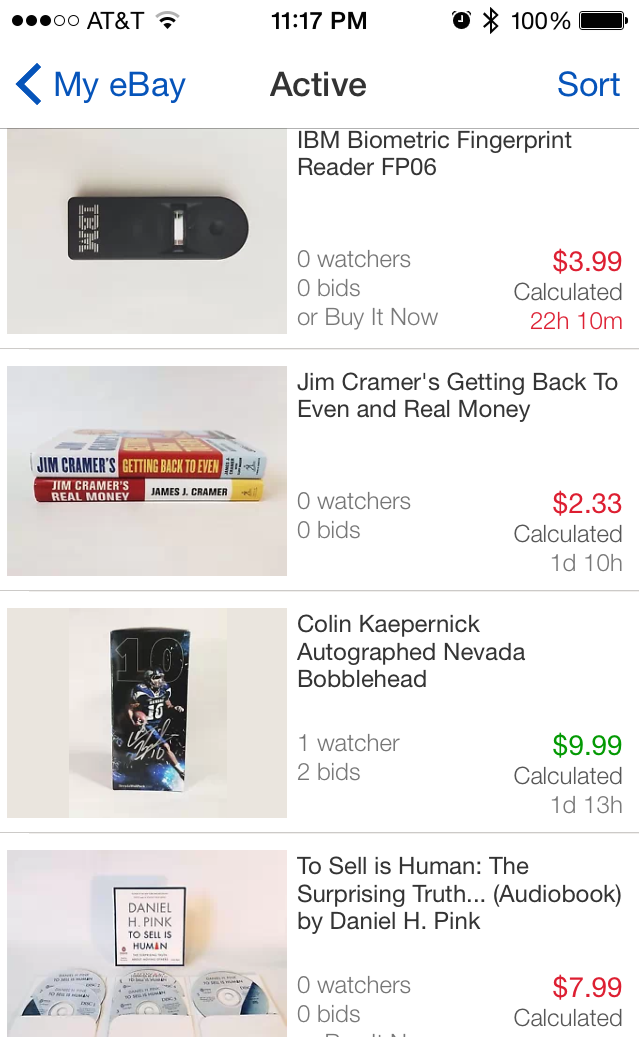Open the IBM Biometric Fingerprint Reader listing
639x1037 pixels.
(434, 154)
